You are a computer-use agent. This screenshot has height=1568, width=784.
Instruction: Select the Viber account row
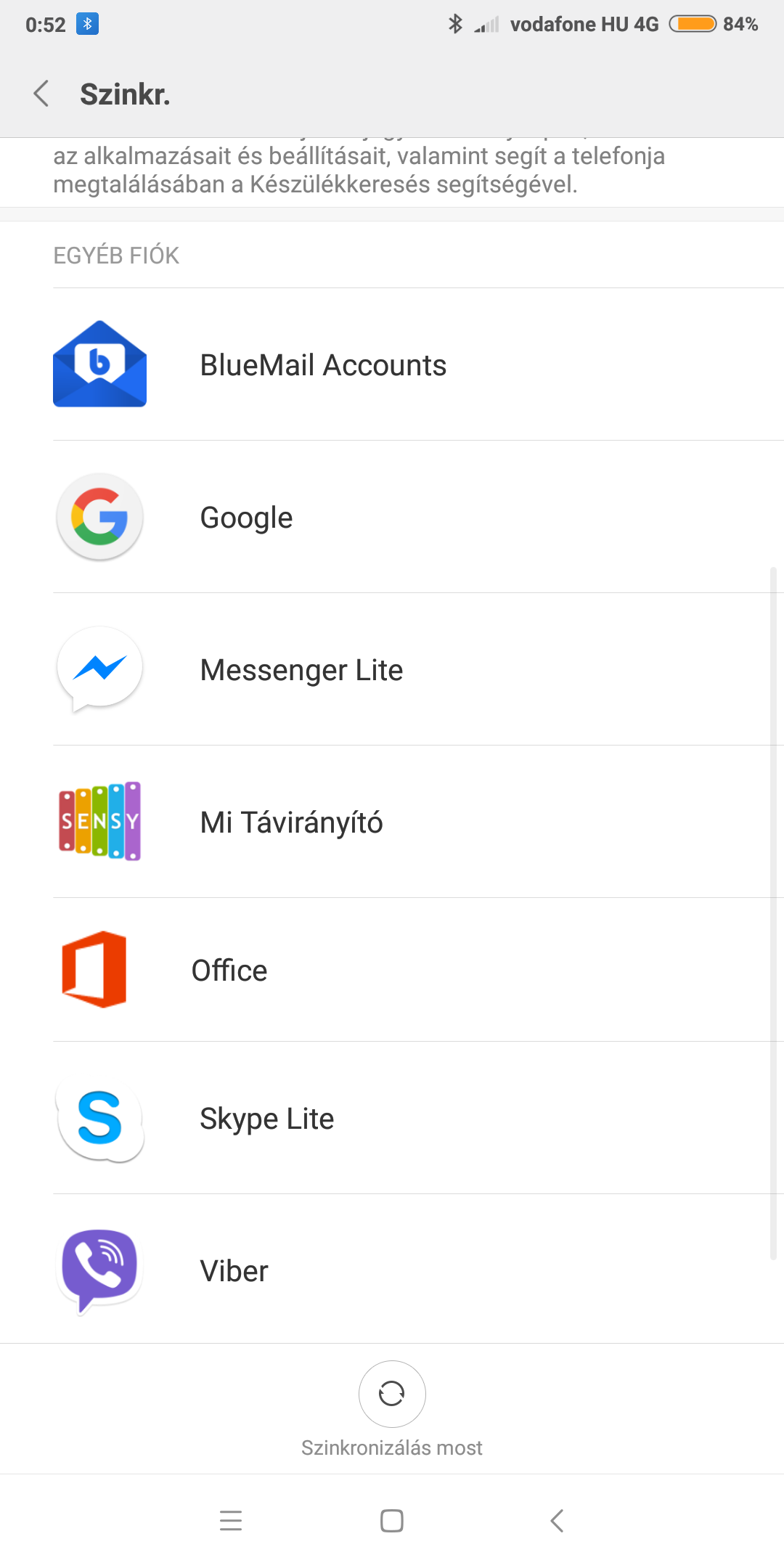(x=392, y=1270)
